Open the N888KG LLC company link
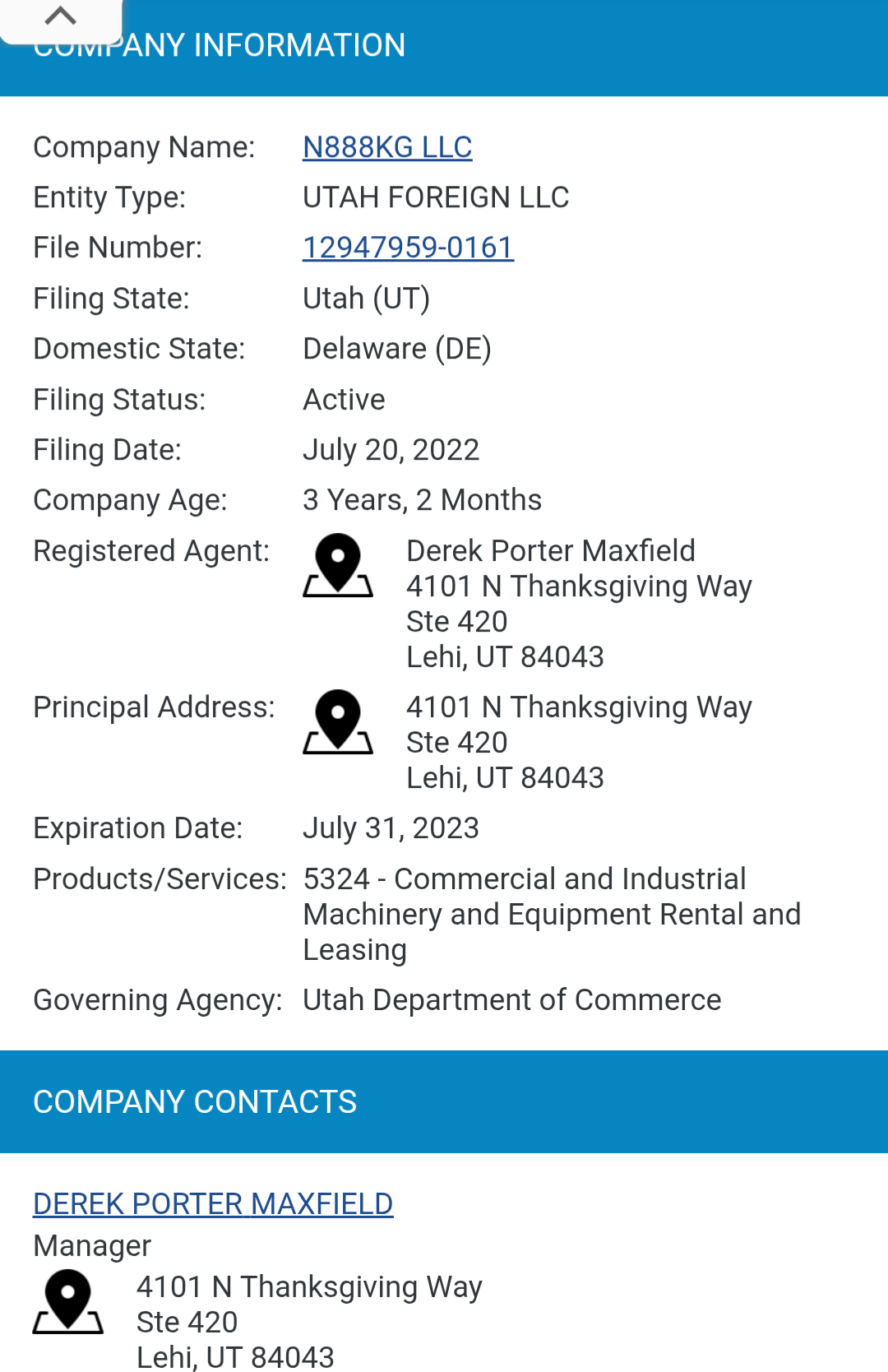888x1372 pixels. pyautogui.click(x=387, y=147)
